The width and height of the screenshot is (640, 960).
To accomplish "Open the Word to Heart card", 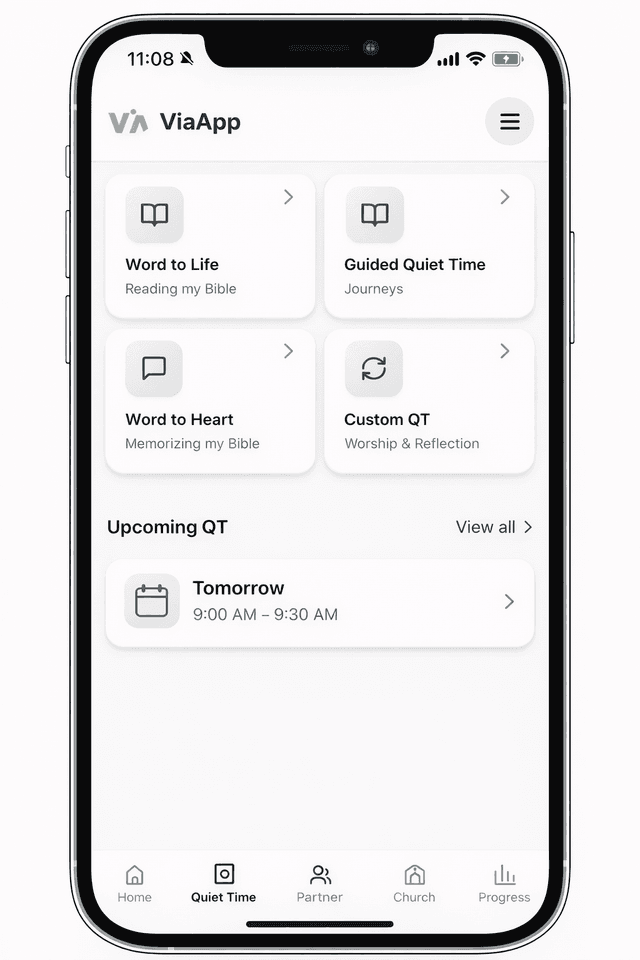I will [x=210, y=401].
